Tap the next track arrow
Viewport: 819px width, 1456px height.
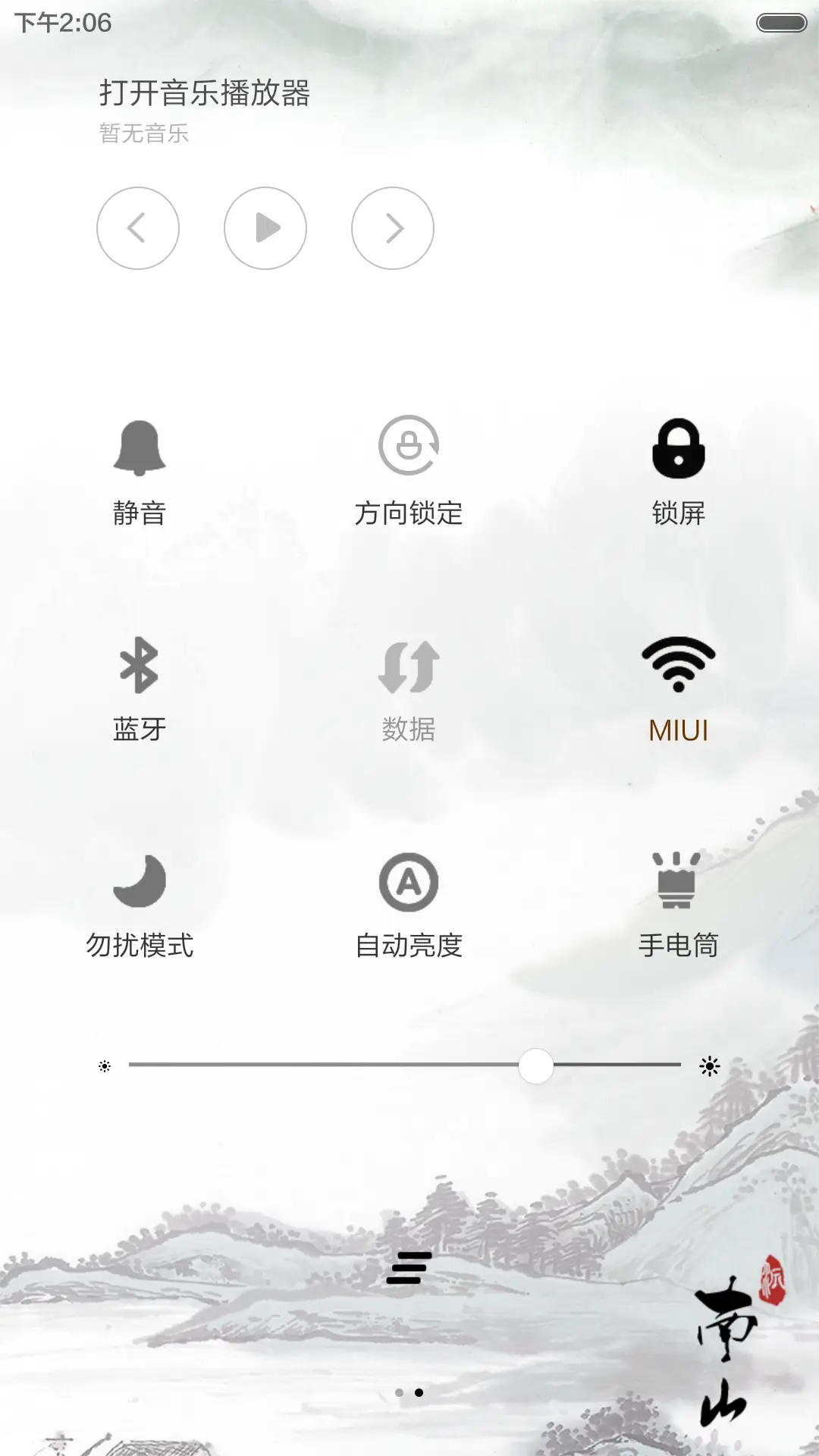pos(393,228)
